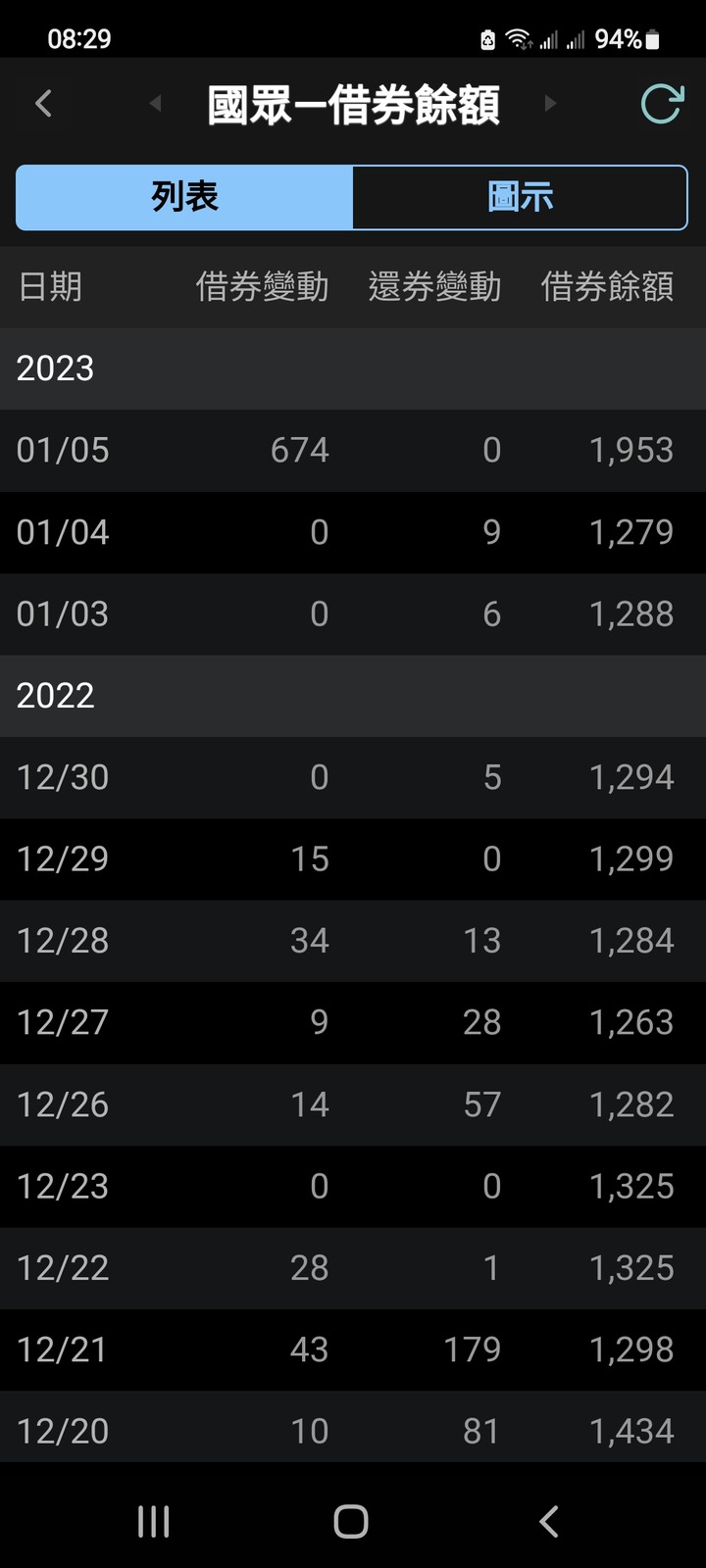This screenshot has height=1568, width=706.
Task: Switch to next page with right triangle
Action: click(550, 104)
